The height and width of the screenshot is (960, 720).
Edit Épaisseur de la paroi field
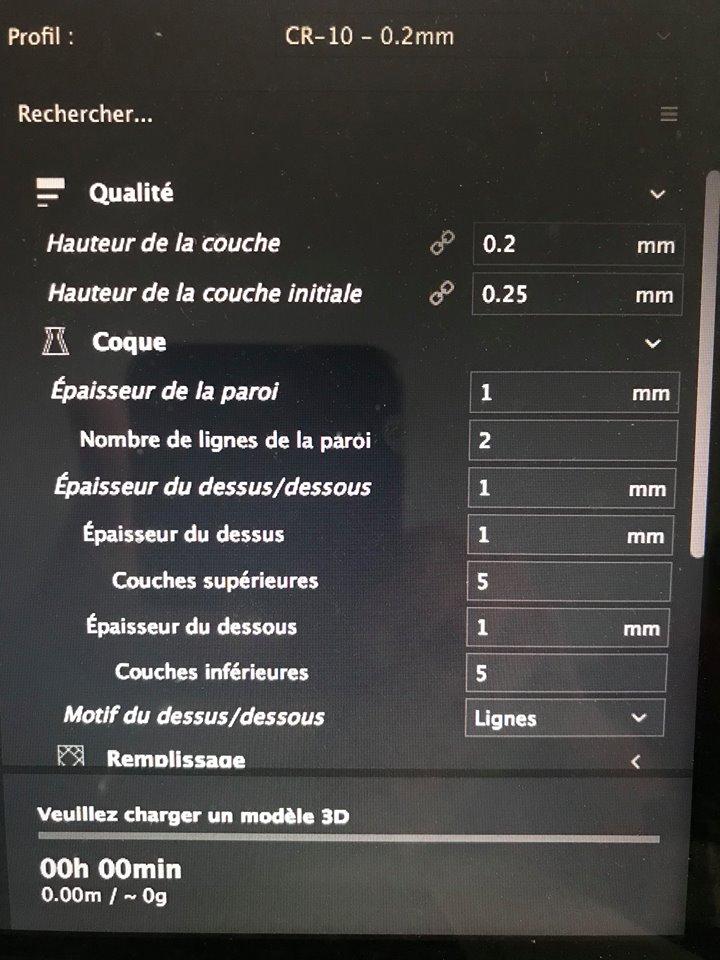coord(550,392)
